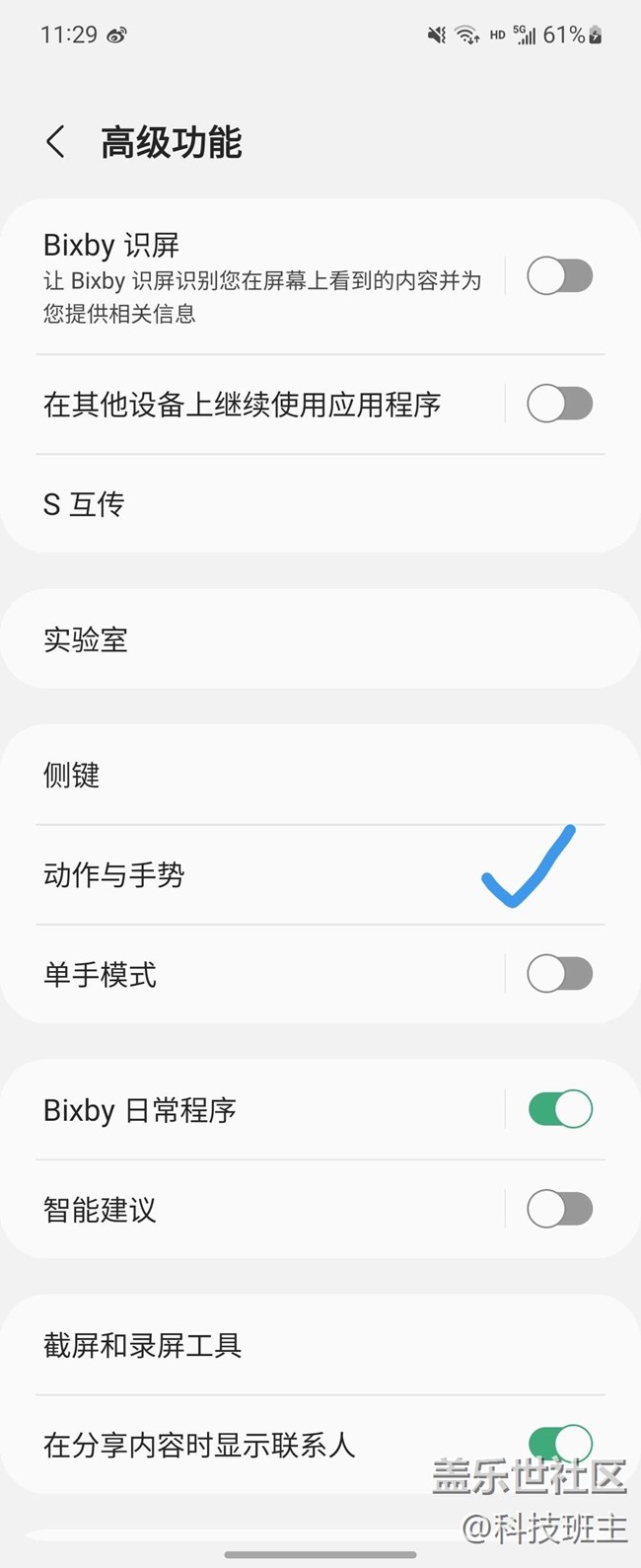Disable 在分享内容时显示联系人 switch
Viewport: 641px width, 1568px height.
point(559,1444)
